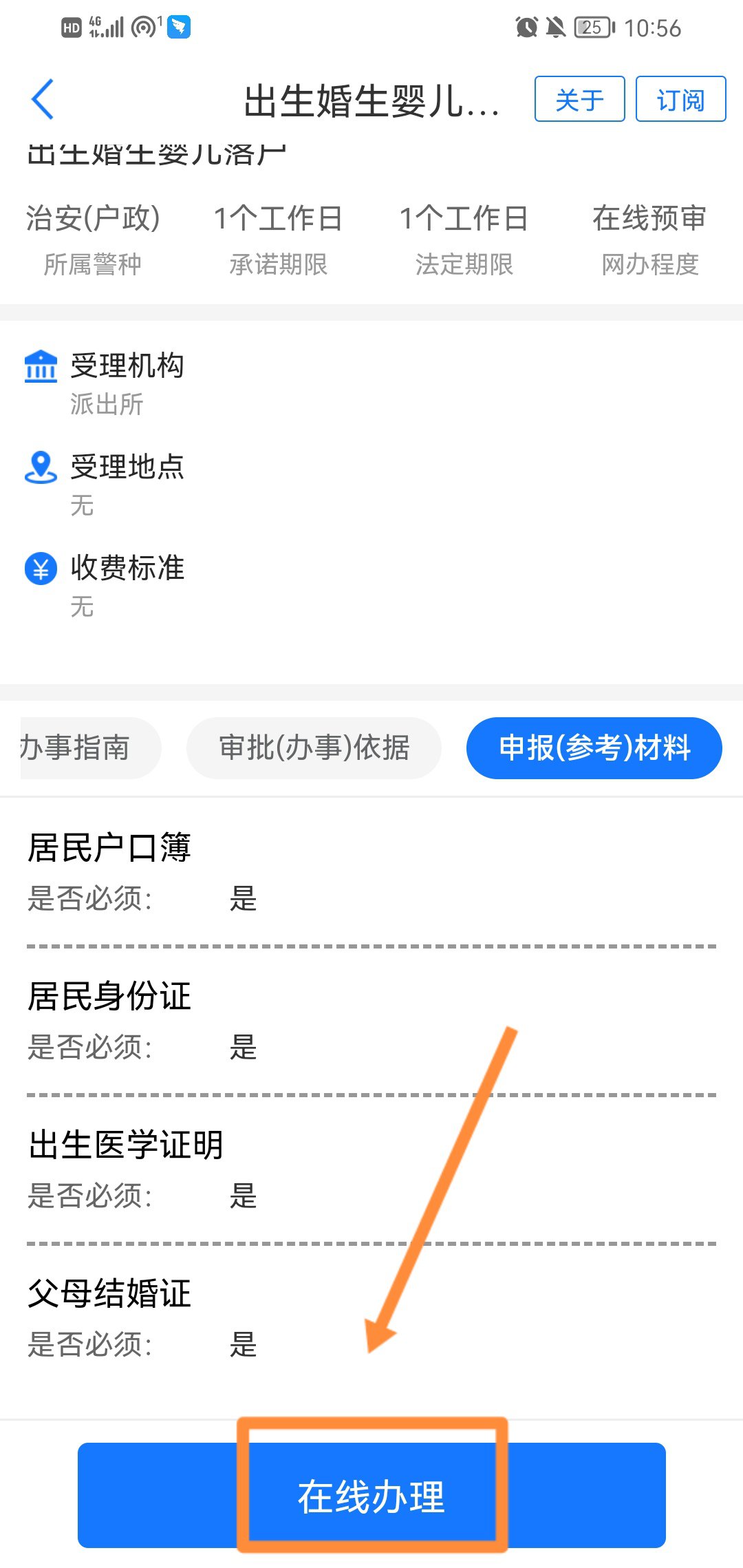The height and width of the screenshot is (1568, 743).
Task: Start 在线办理 online processing
Action: (x=371, y=1496)
